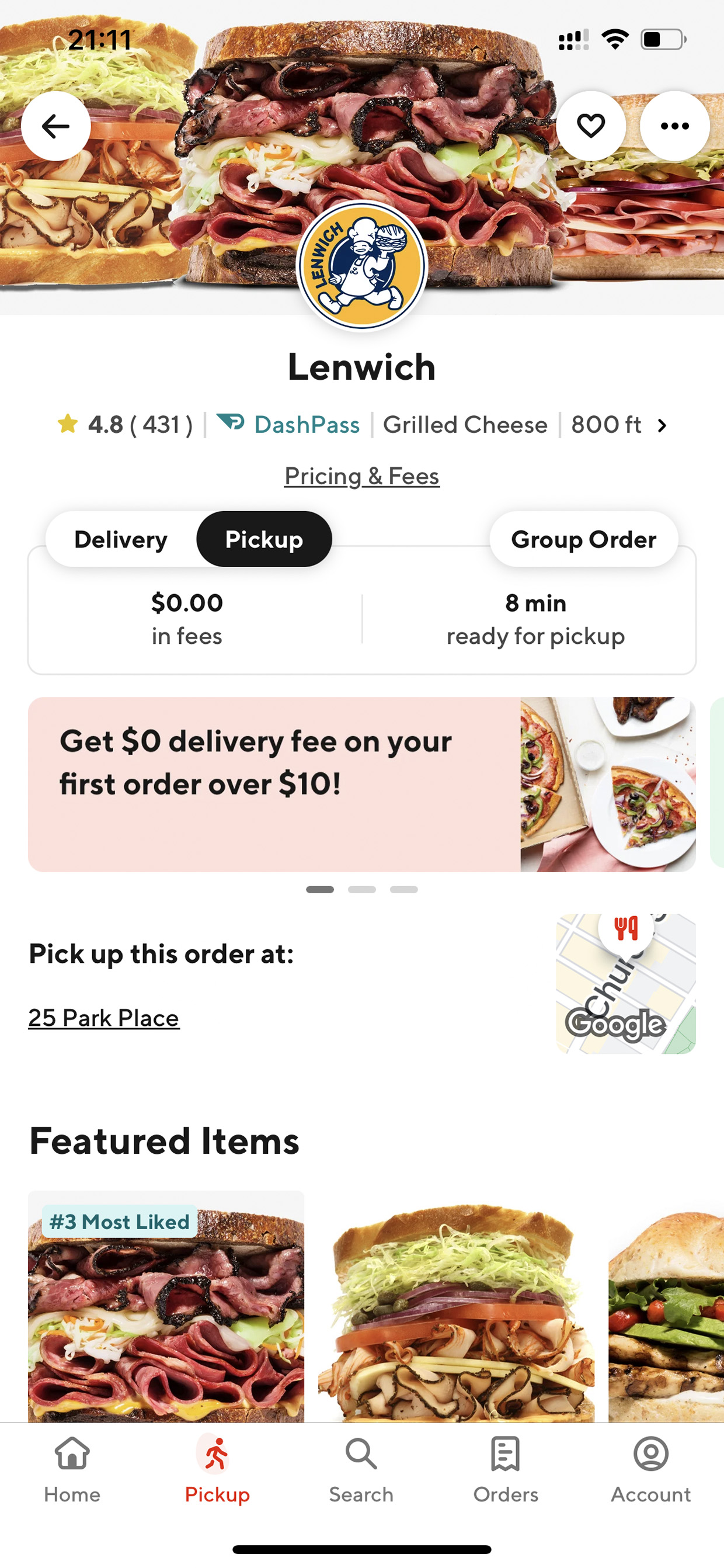Open the 25 Park Place address link
Image resolution: width=724 pixels, height=1568 pixels.
[104, 1018]
